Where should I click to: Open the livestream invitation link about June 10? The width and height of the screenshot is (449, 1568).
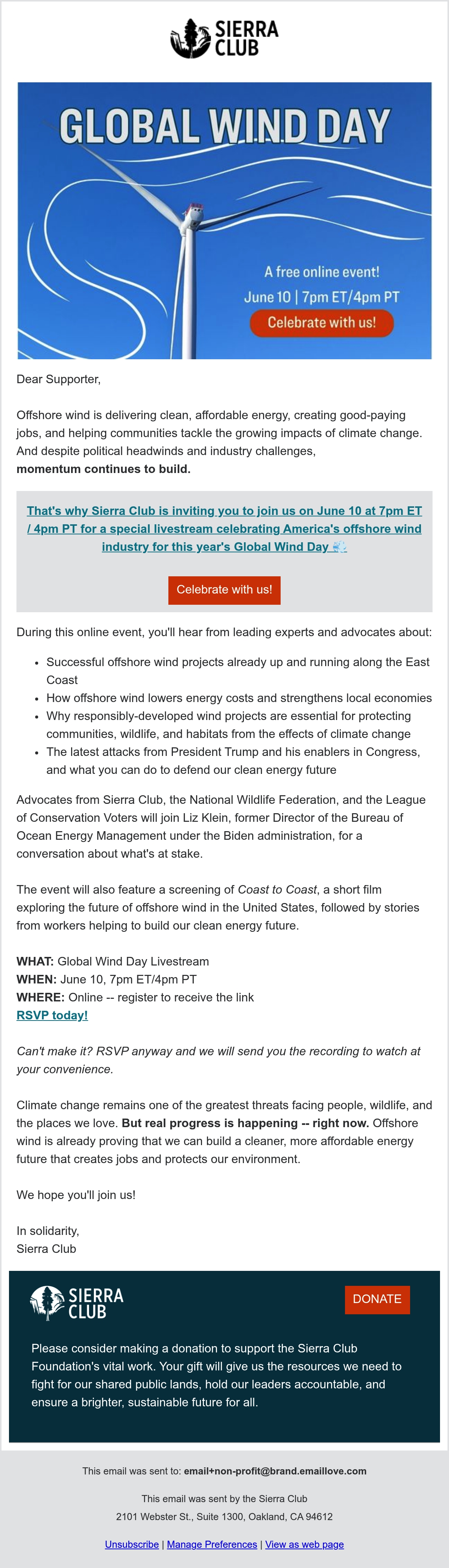pos(224,528)
